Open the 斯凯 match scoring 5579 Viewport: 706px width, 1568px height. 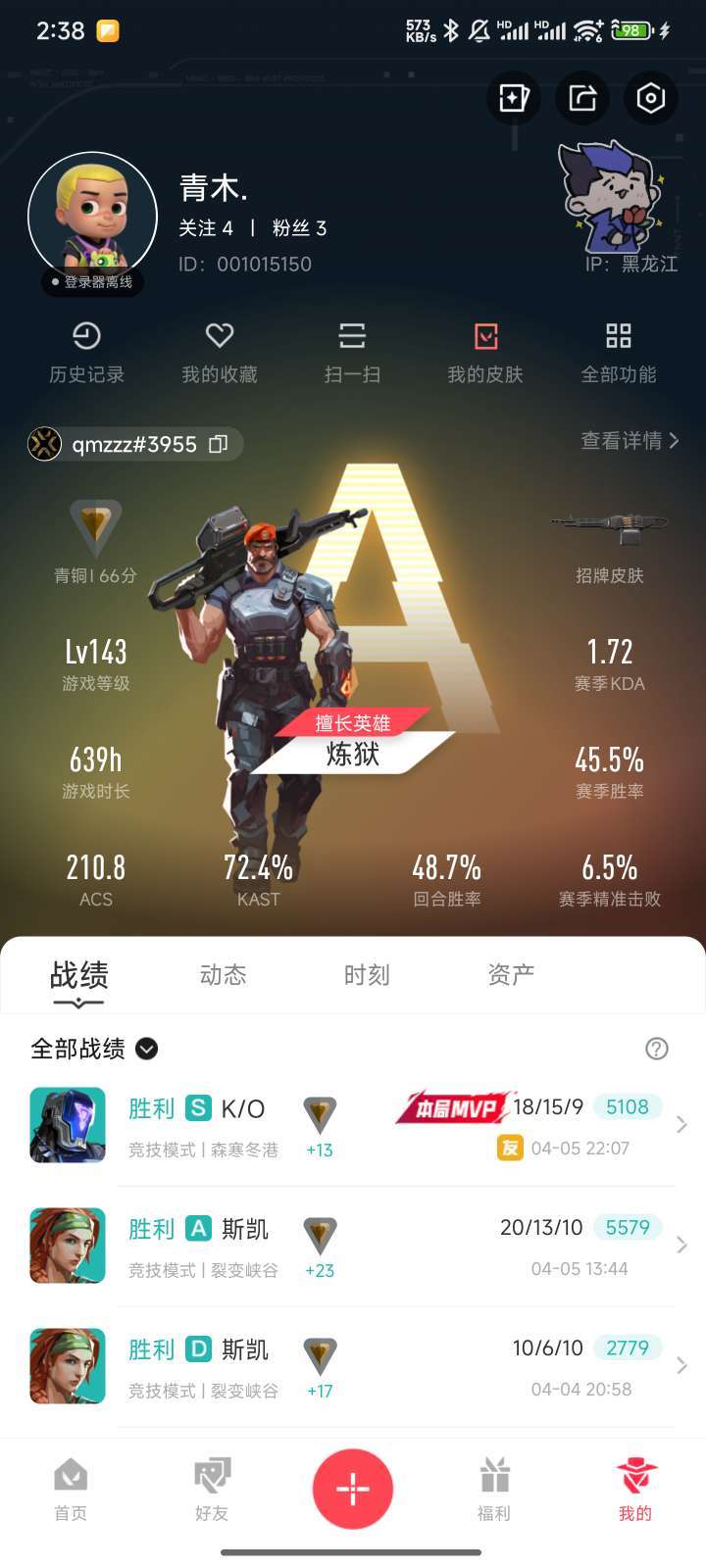pyautogui.click(x=353, y=1246)
